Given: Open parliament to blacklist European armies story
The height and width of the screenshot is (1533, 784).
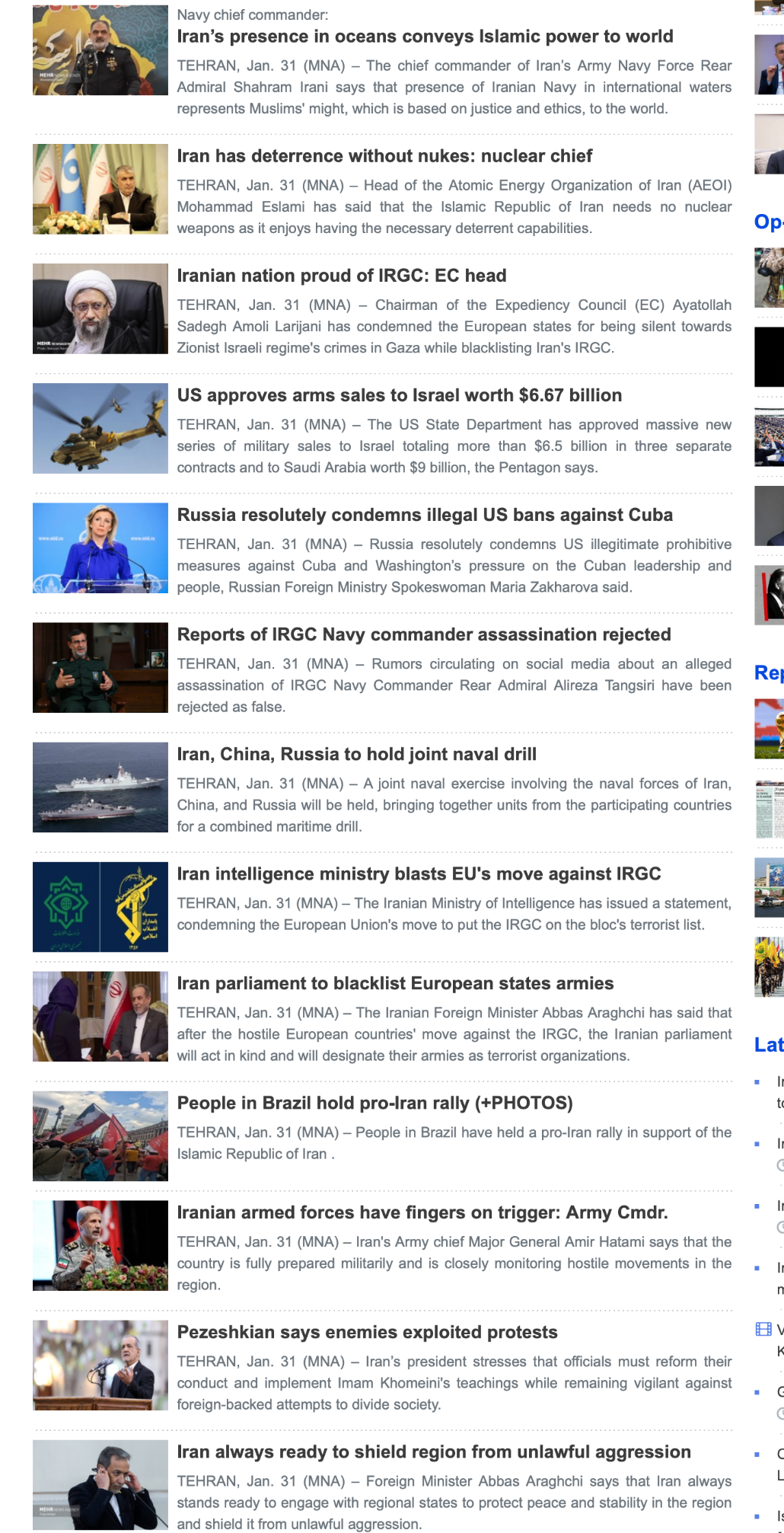Looking at the screenshot, I should coord(394,983).
